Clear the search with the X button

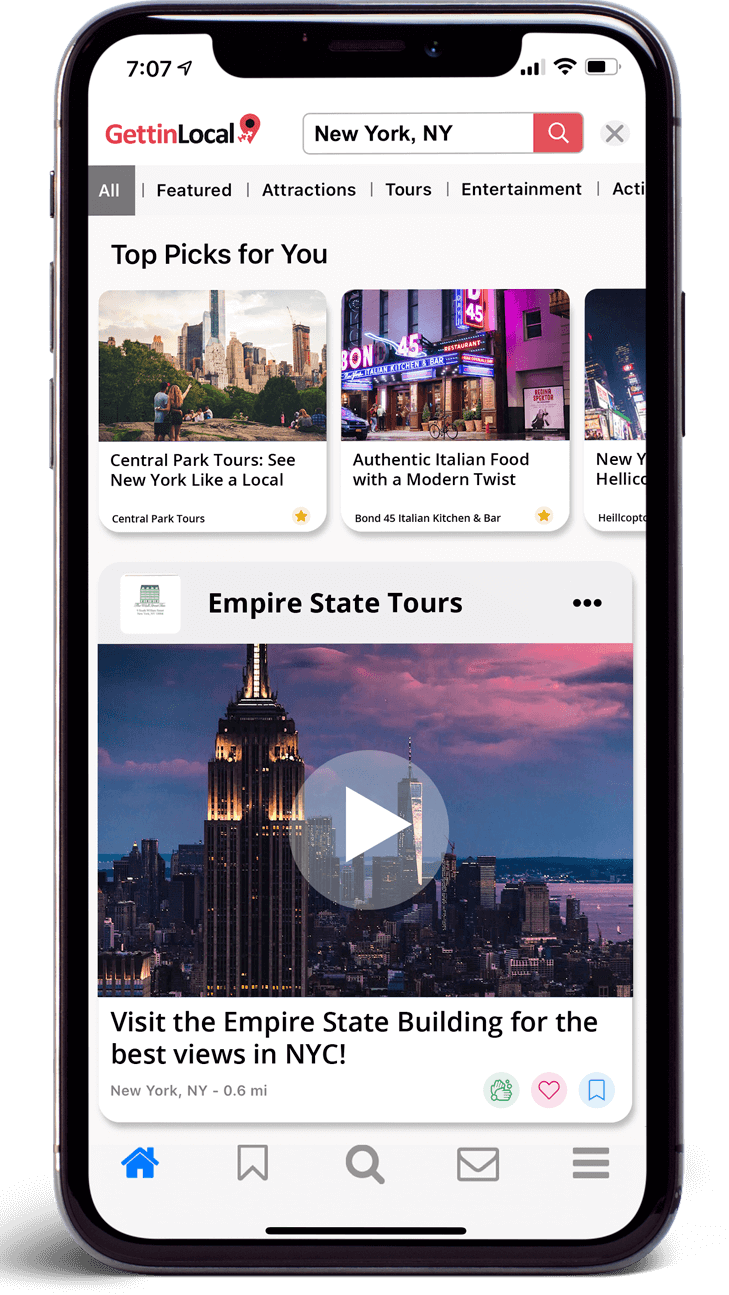tap(614, 133)
